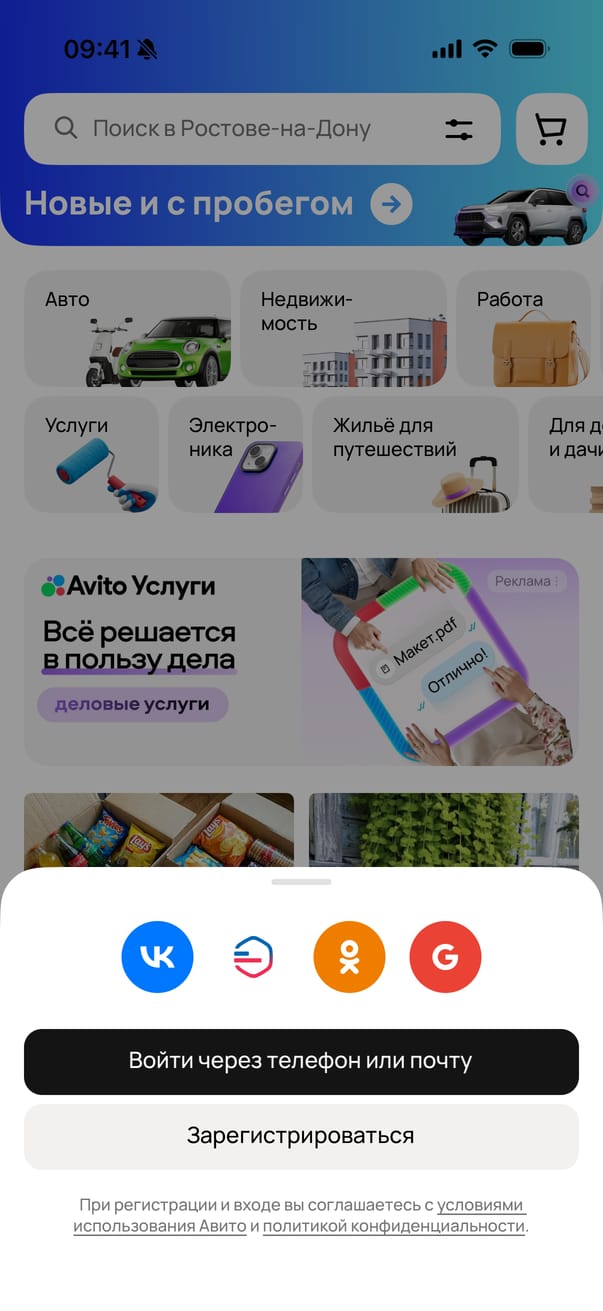The width and height of the screenshot is (603, 1311).
Task: Go to the Услуги category
Action: 91,454
